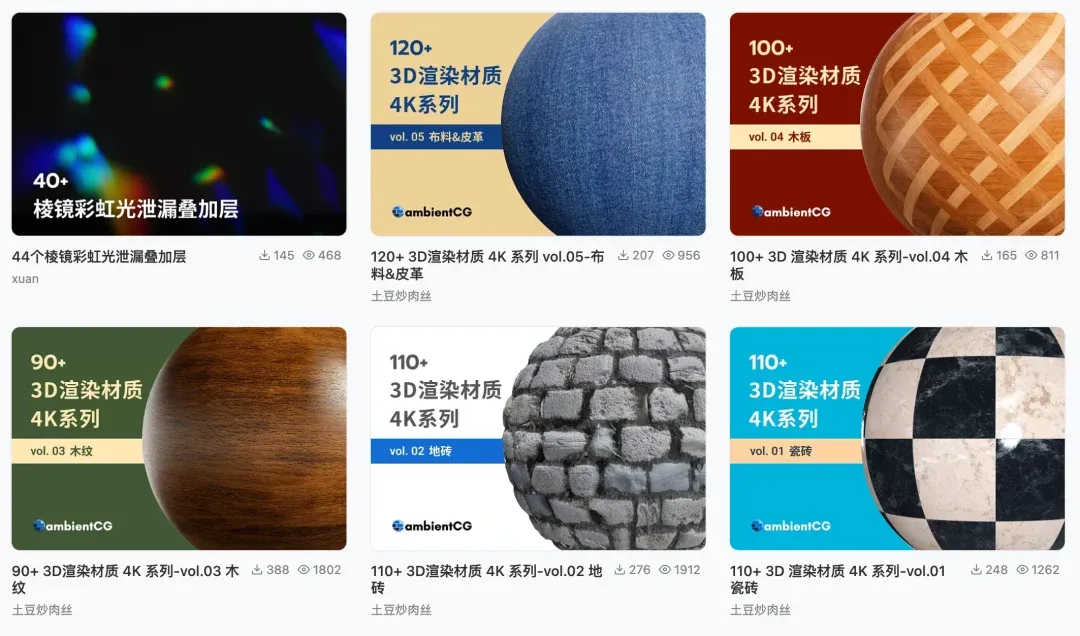
Task: Open the vol.01 瓷砖 material card
Action: pyautogui.click(x=897, y=438)
